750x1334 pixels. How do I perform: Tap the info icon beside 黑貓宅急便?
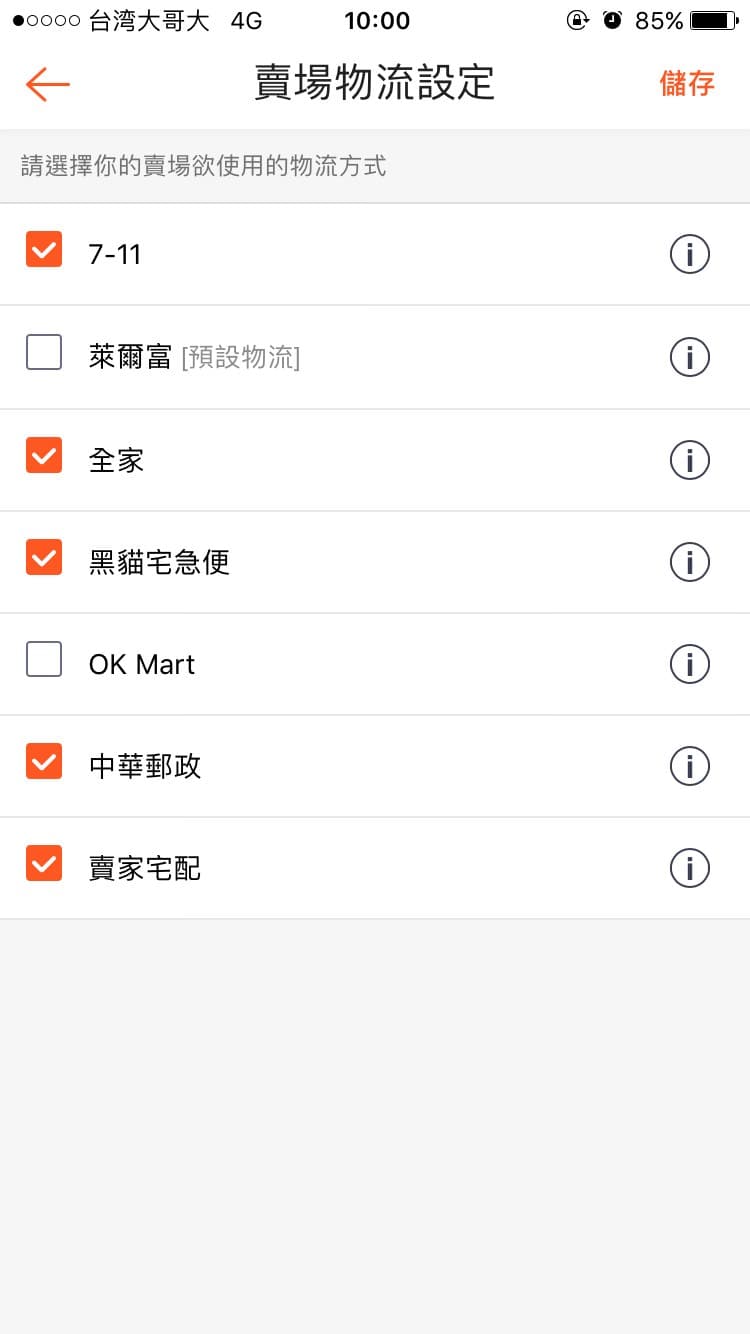click(x=689, y=561)
